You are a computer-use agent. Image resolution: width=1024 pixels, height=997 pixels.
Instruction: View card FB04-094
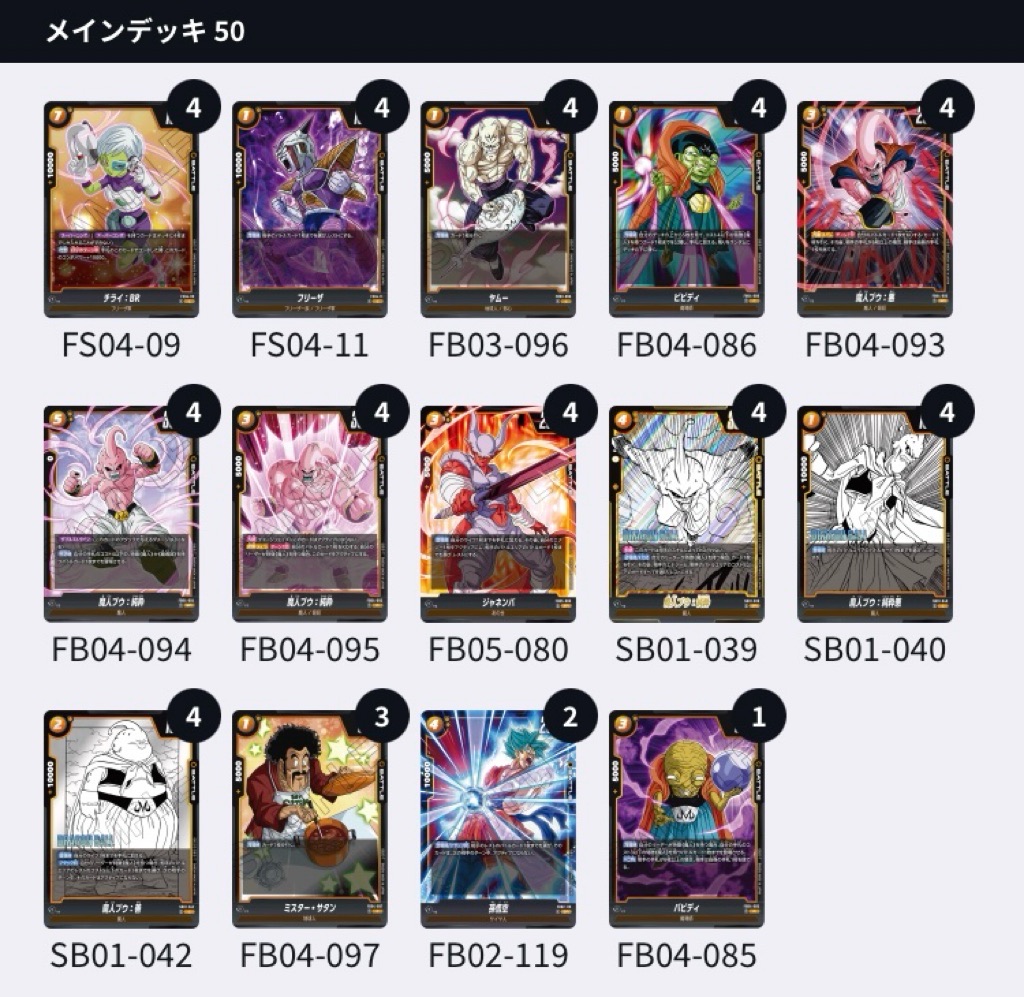click(x=121, y=513)
